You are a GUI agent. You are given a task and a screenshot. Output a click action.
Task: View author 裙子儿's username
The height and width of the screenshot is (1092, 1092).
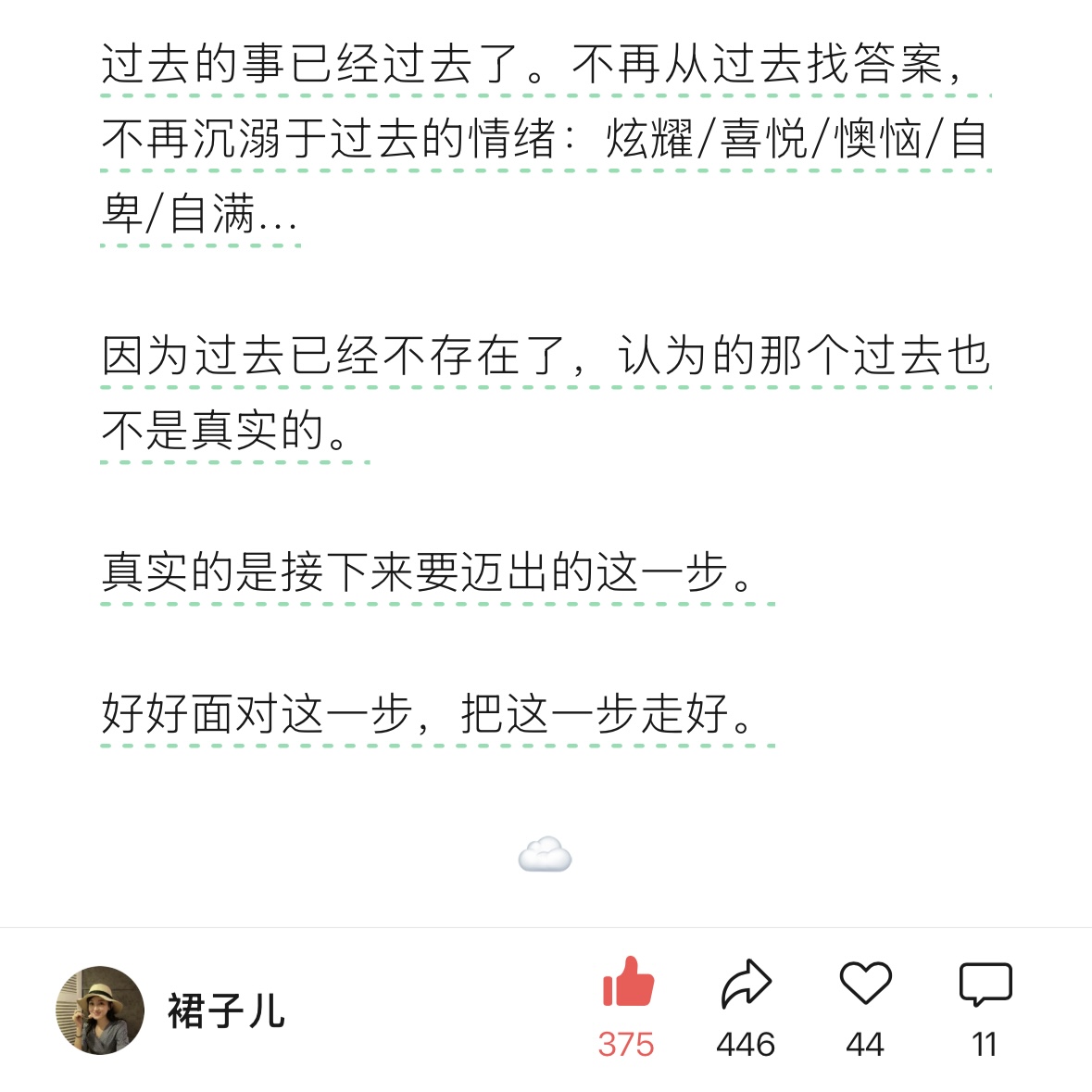[226, 1010]
